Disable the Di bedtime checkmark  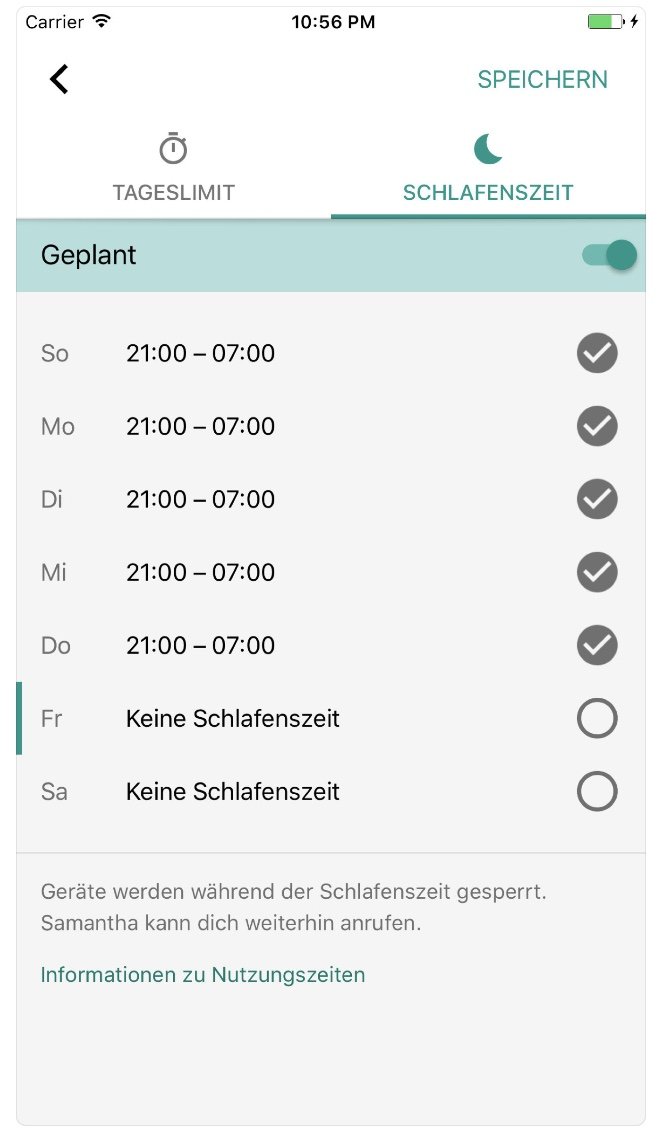point(597,499)
